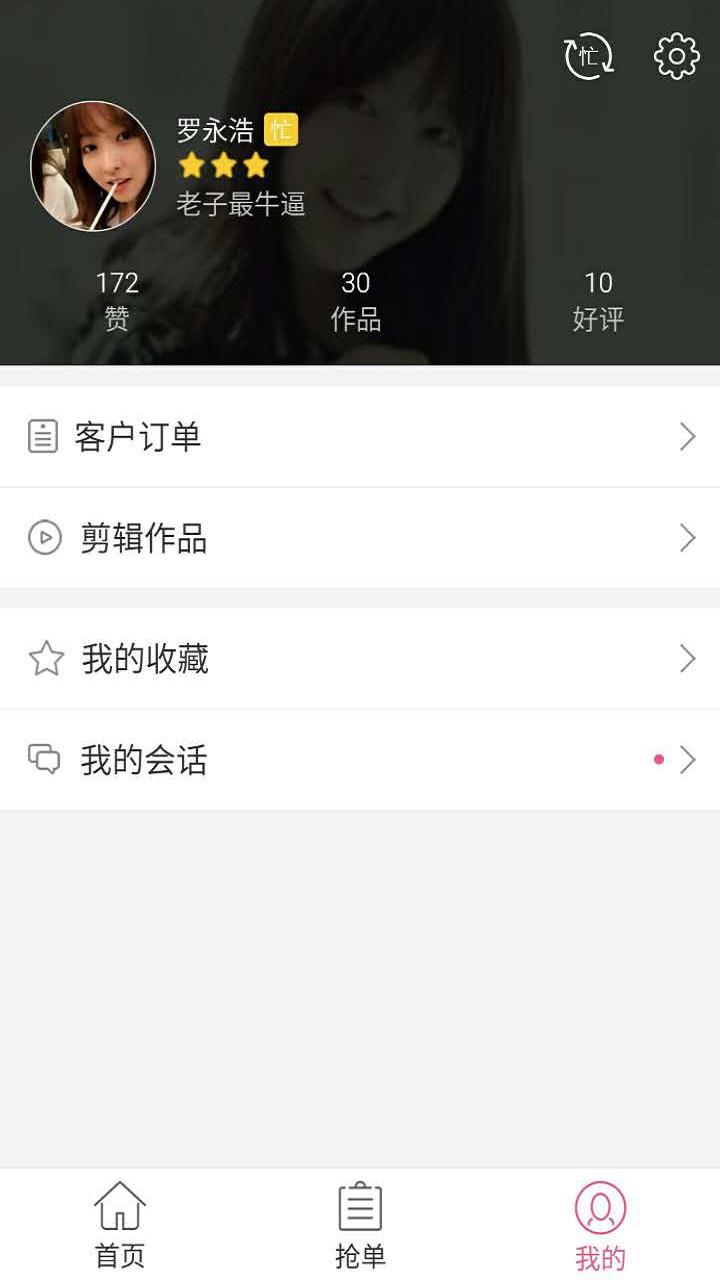Image resolution: width=720 pixels, height=1280 pixels.
Task: Open the settings gear icon
Action: (676, 56)
